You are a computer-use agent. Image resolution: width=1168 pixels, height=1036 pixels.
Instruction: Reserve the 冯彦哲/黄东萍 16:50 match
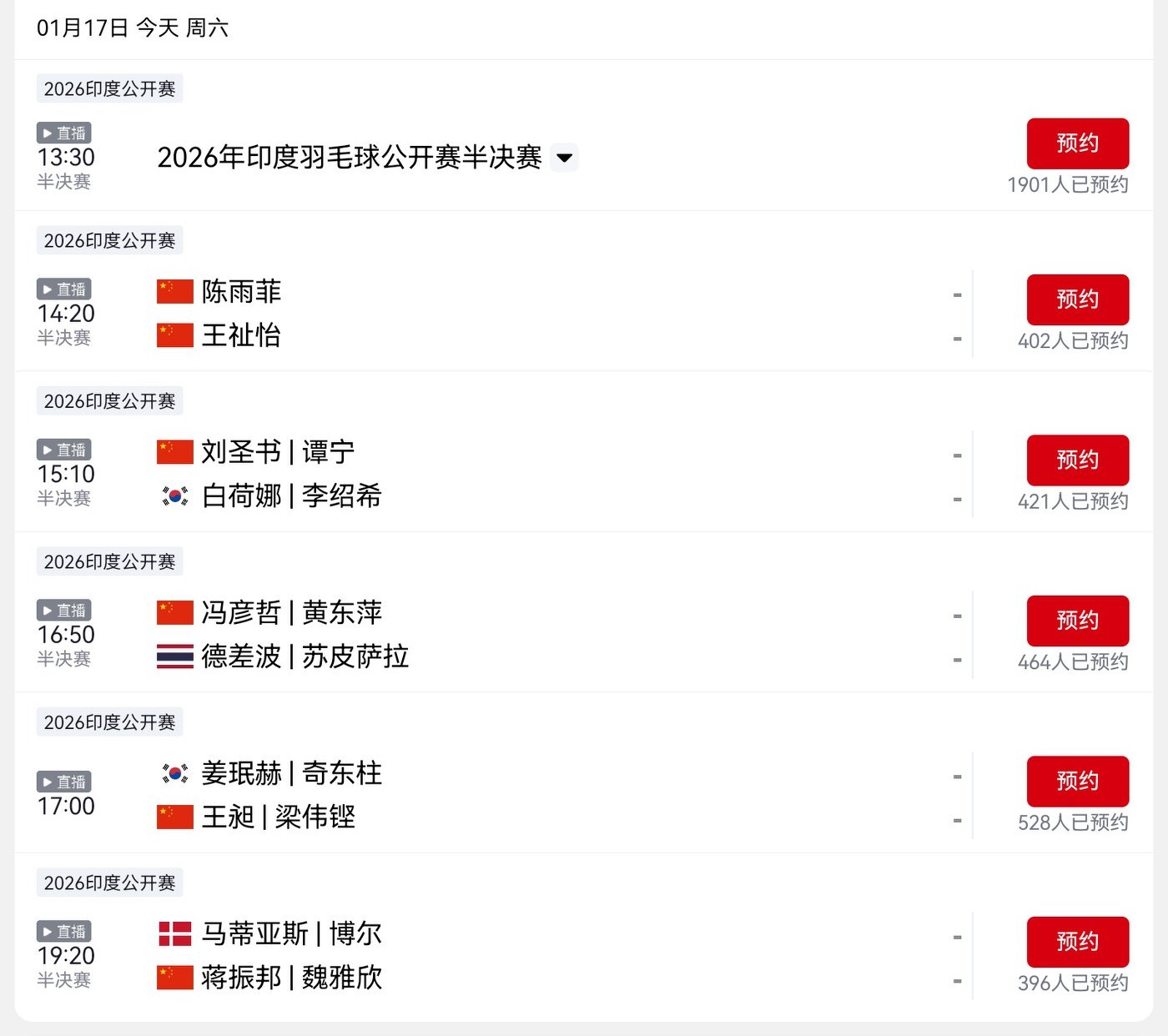click(x=1077, y=621)
